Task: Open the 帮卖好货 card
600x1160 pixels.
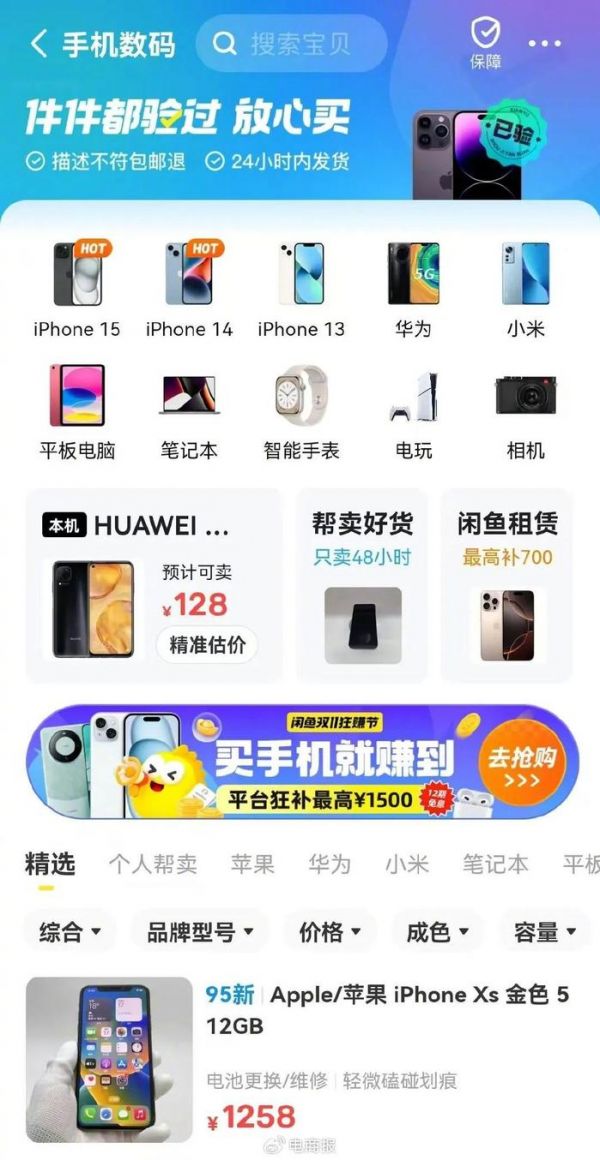Action: [362, 585]
